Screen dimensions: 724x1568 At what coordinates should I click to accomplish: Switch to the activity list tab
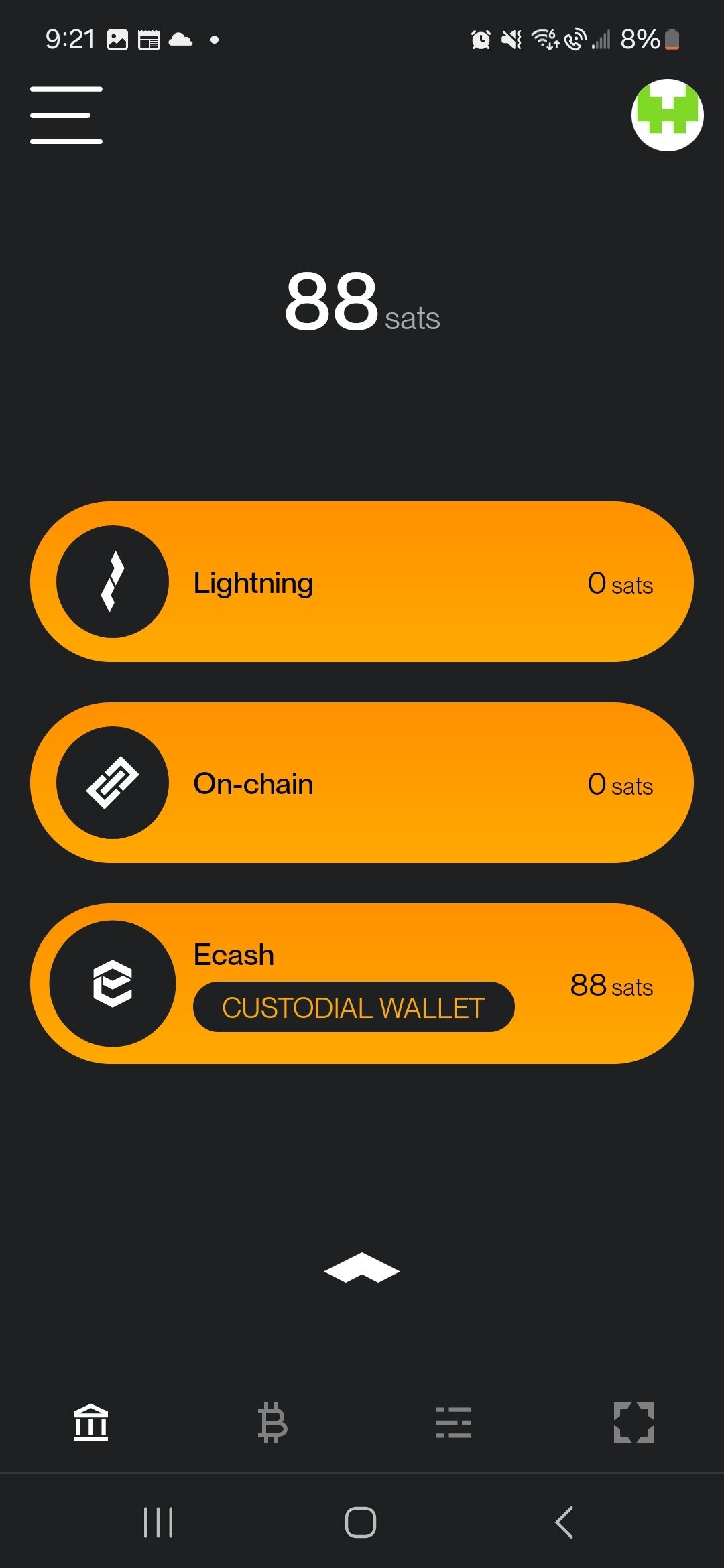pyautogui.click(x=453, y=1422)
